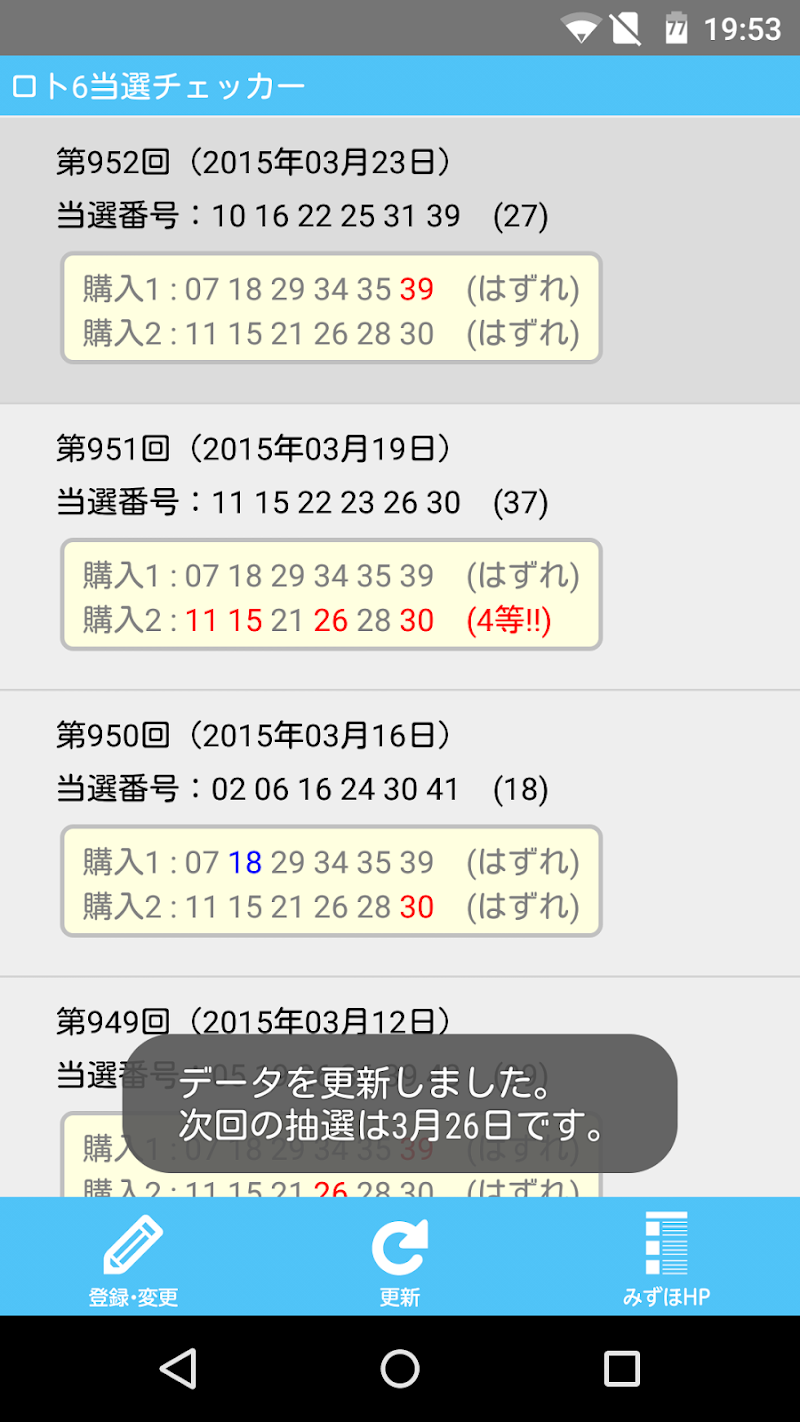Select the 第952回 draw result row
This screenshot has width=800, height=1422.
pyautogui.click(x=400, y=260)
